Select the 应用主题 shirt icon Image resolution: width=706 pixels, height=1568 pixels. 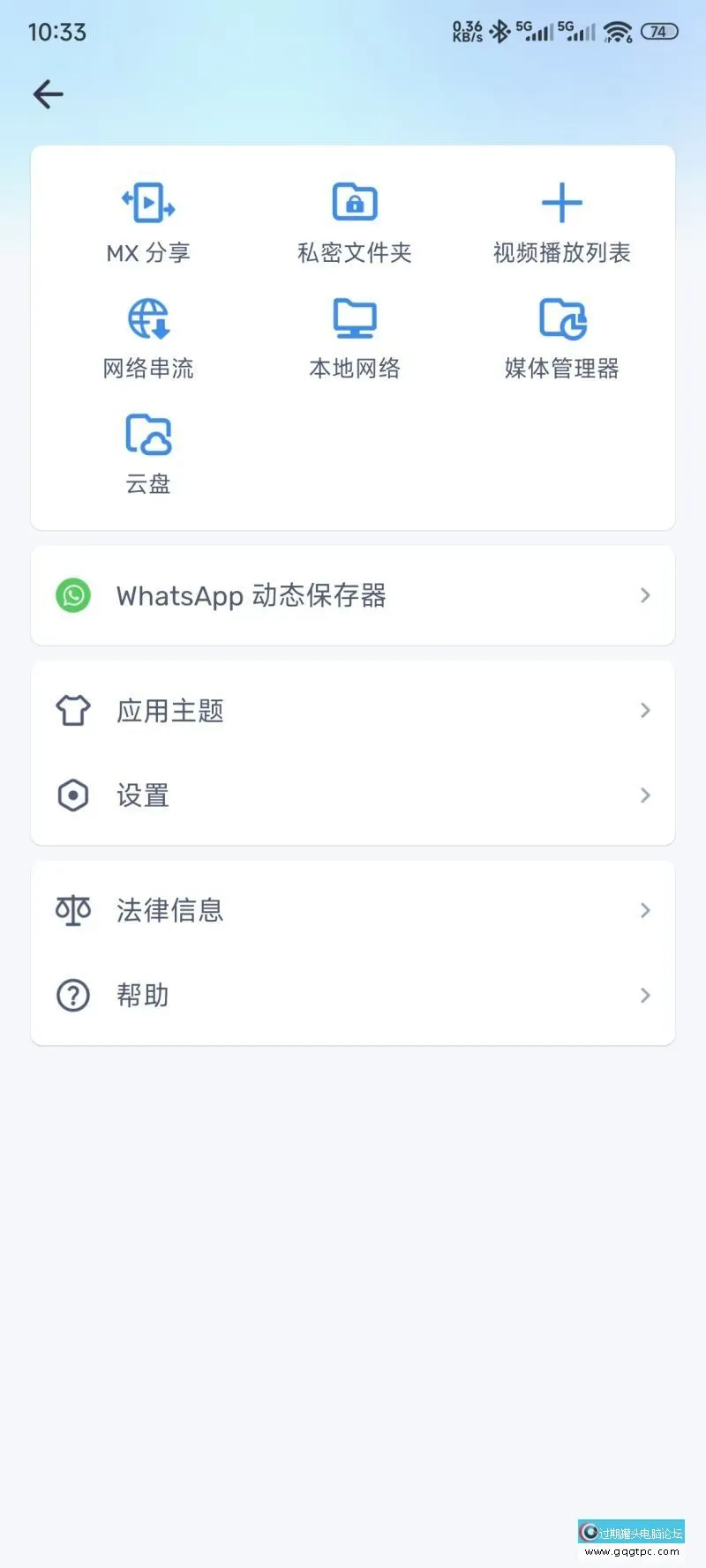(x=73, y=710)
